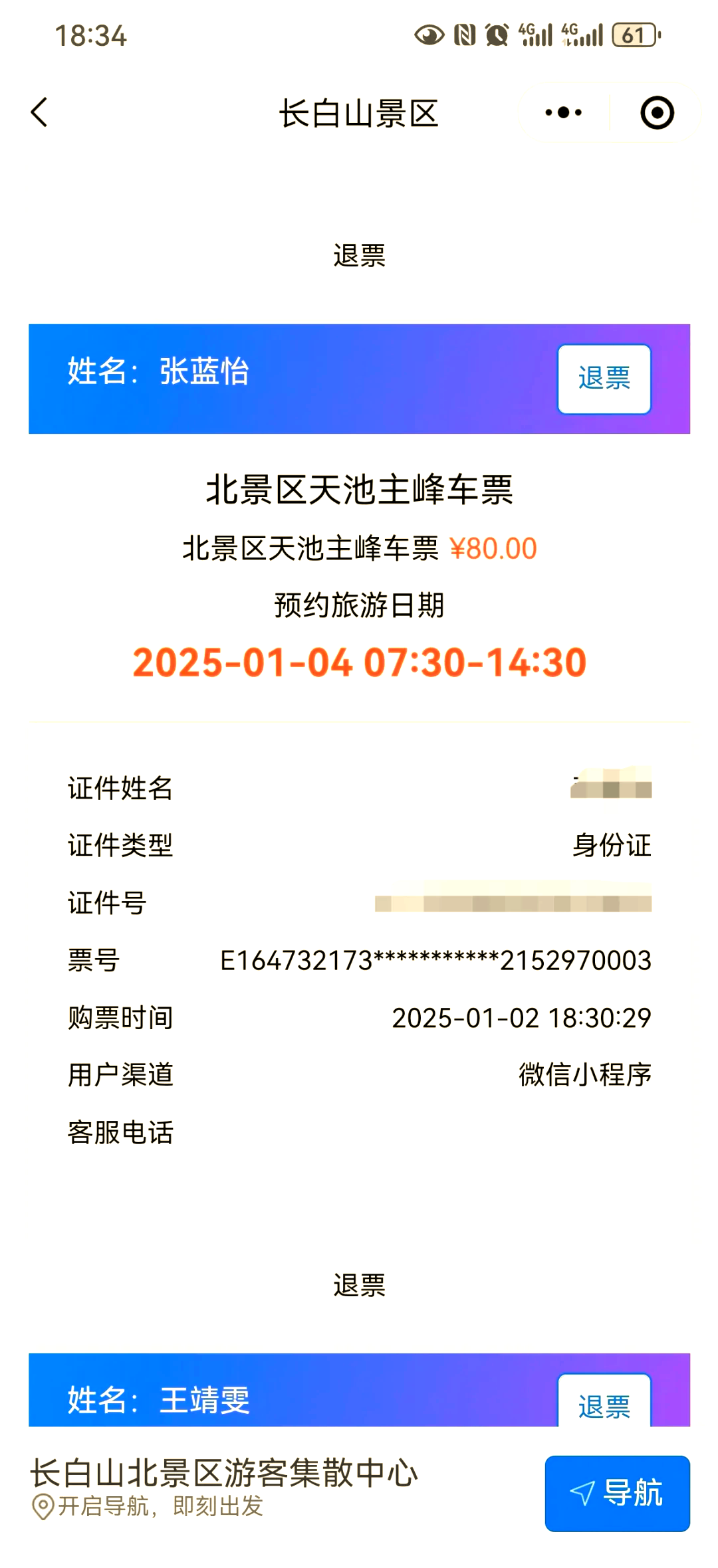Select the 长白山景区 title tab

pyautogui.click(x=359, y=114)
